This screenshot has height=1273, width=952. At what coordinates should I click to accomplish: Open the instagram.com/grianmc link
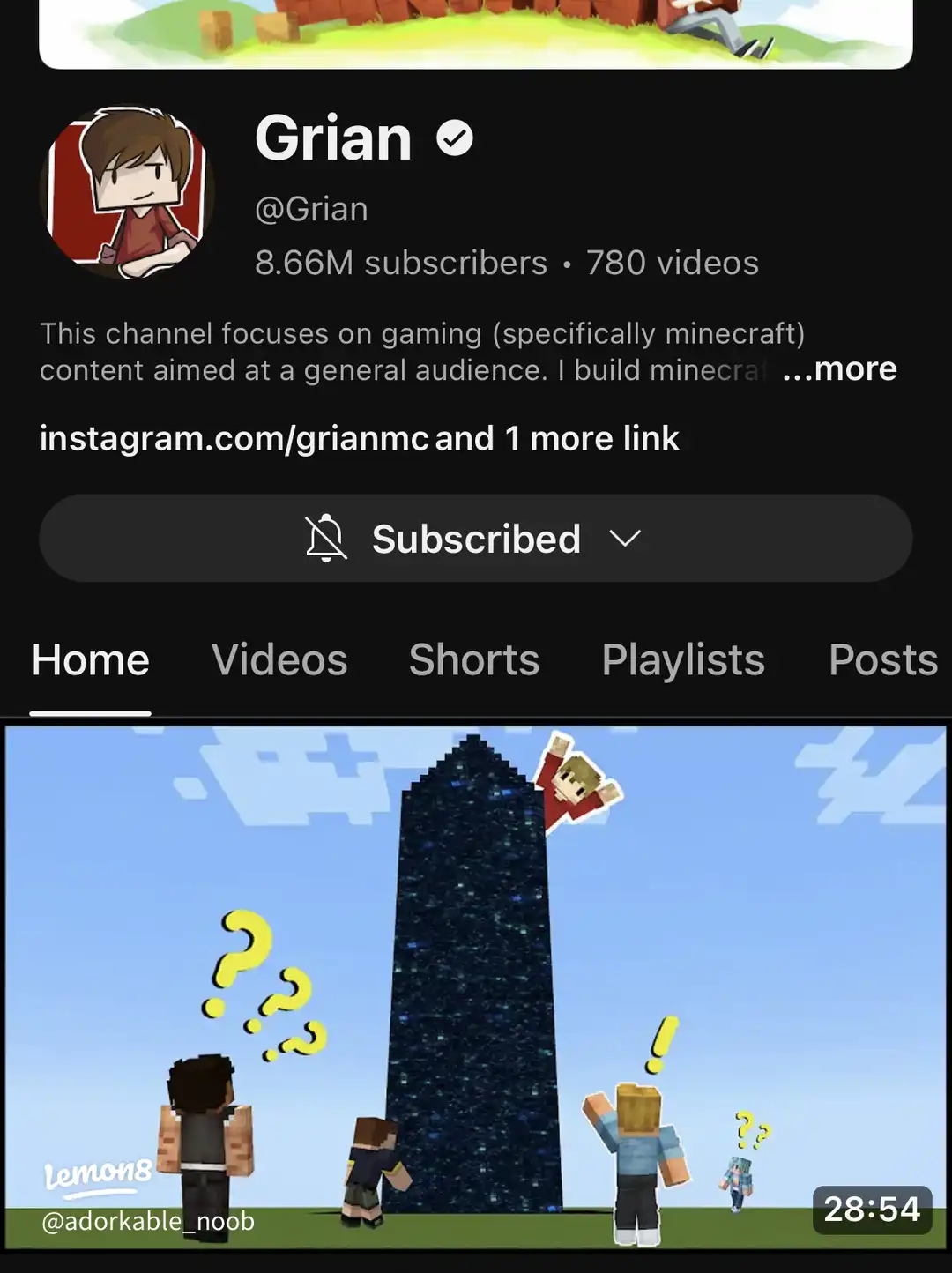tap(234, 438)
